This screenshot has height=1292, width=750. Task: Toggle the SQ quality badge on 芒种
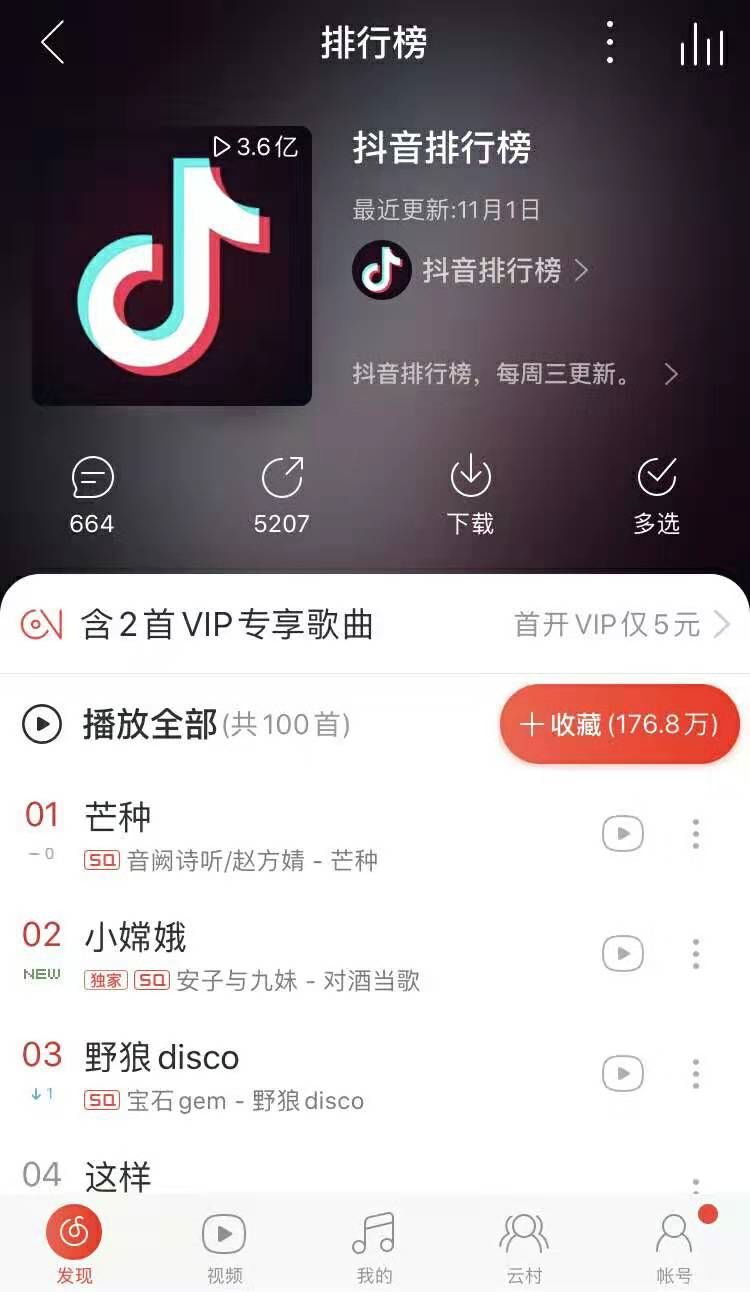pos(103,858)
